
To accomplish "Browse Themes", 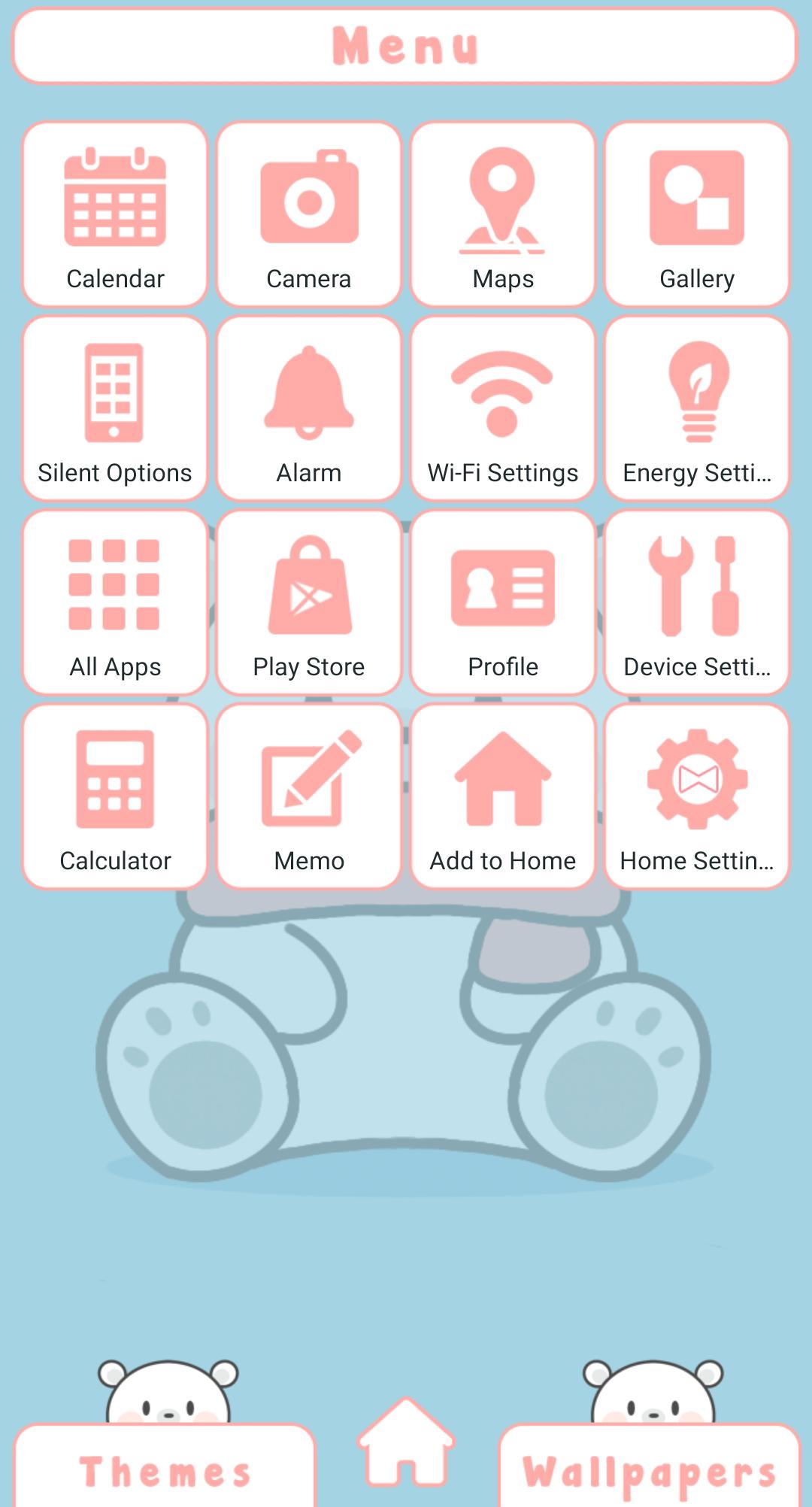I will point(165,1470).
